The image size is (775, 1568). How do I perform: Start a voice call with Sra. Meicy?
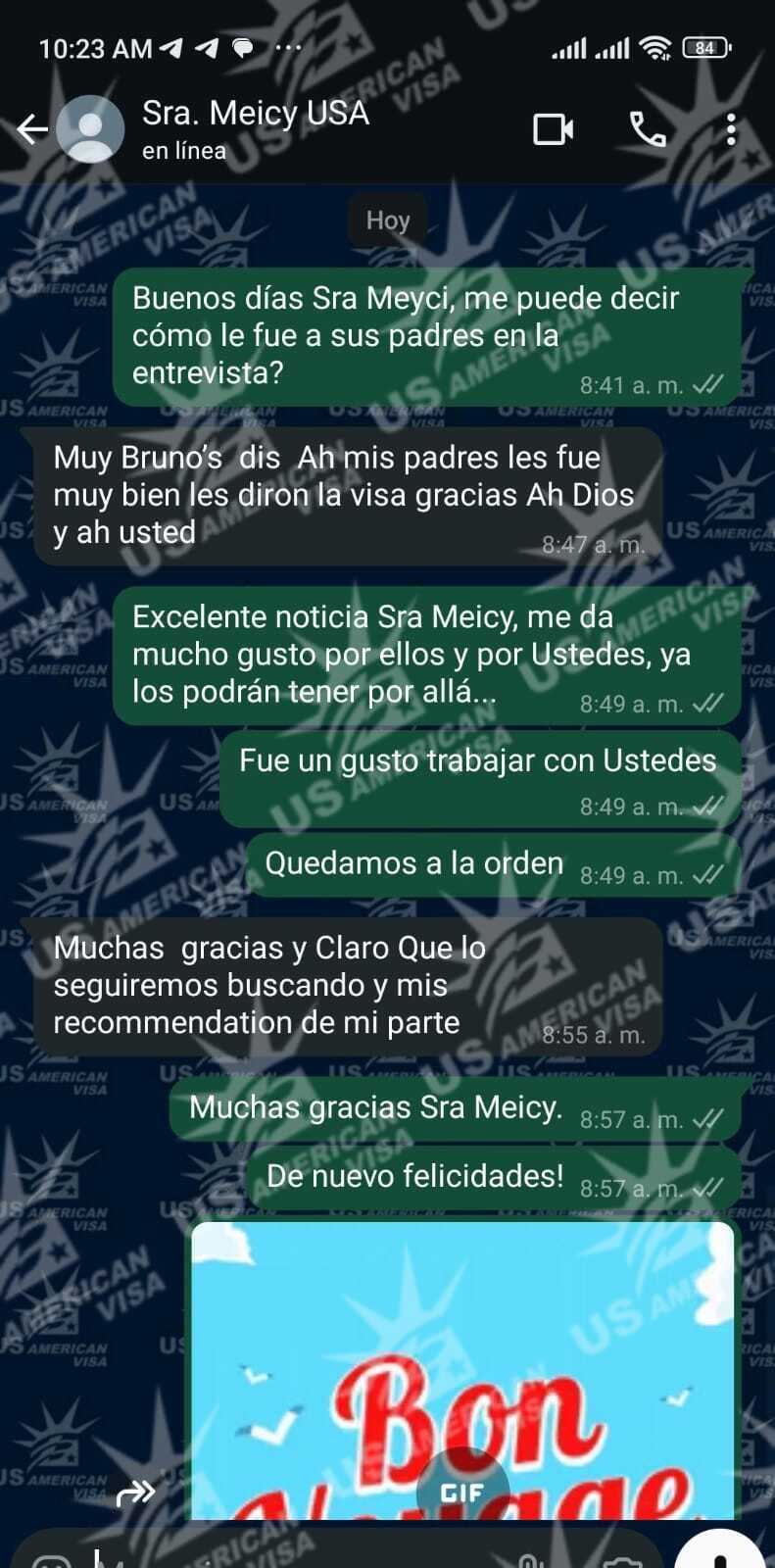[x=648, y=129]
